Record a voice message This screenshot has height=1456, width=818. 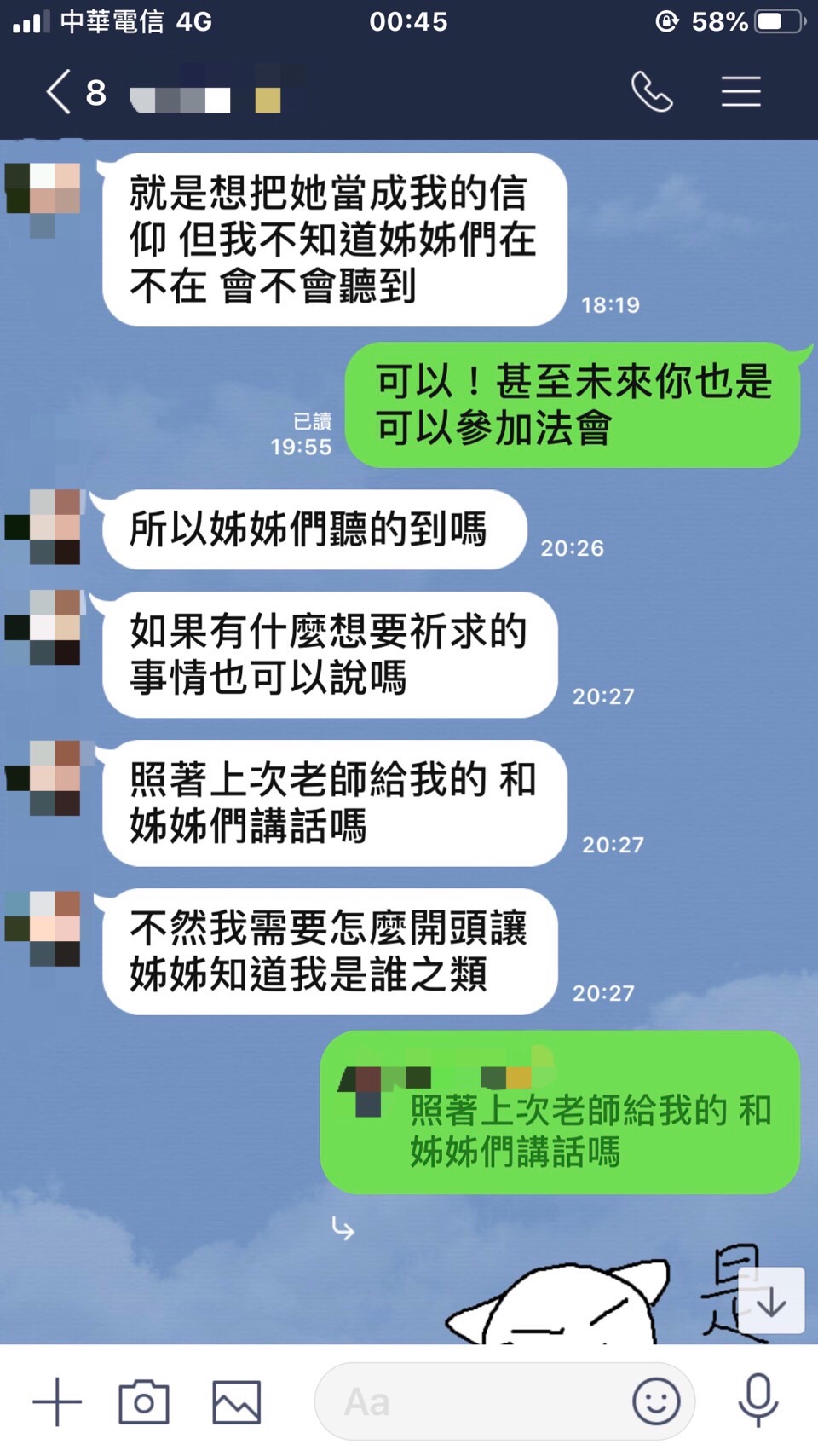coord(758,1400)
